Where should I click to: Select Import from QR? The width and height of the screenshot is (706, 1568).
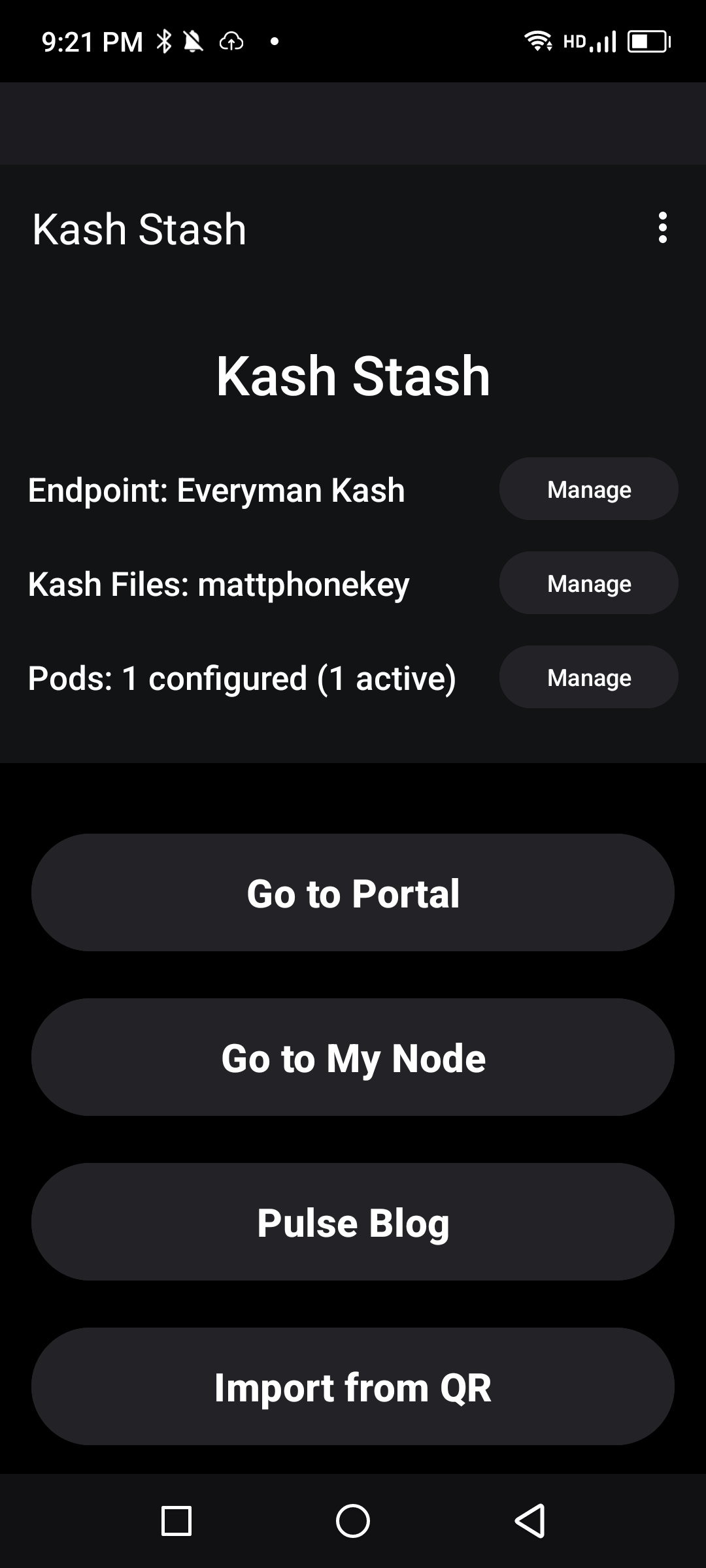353,1386
